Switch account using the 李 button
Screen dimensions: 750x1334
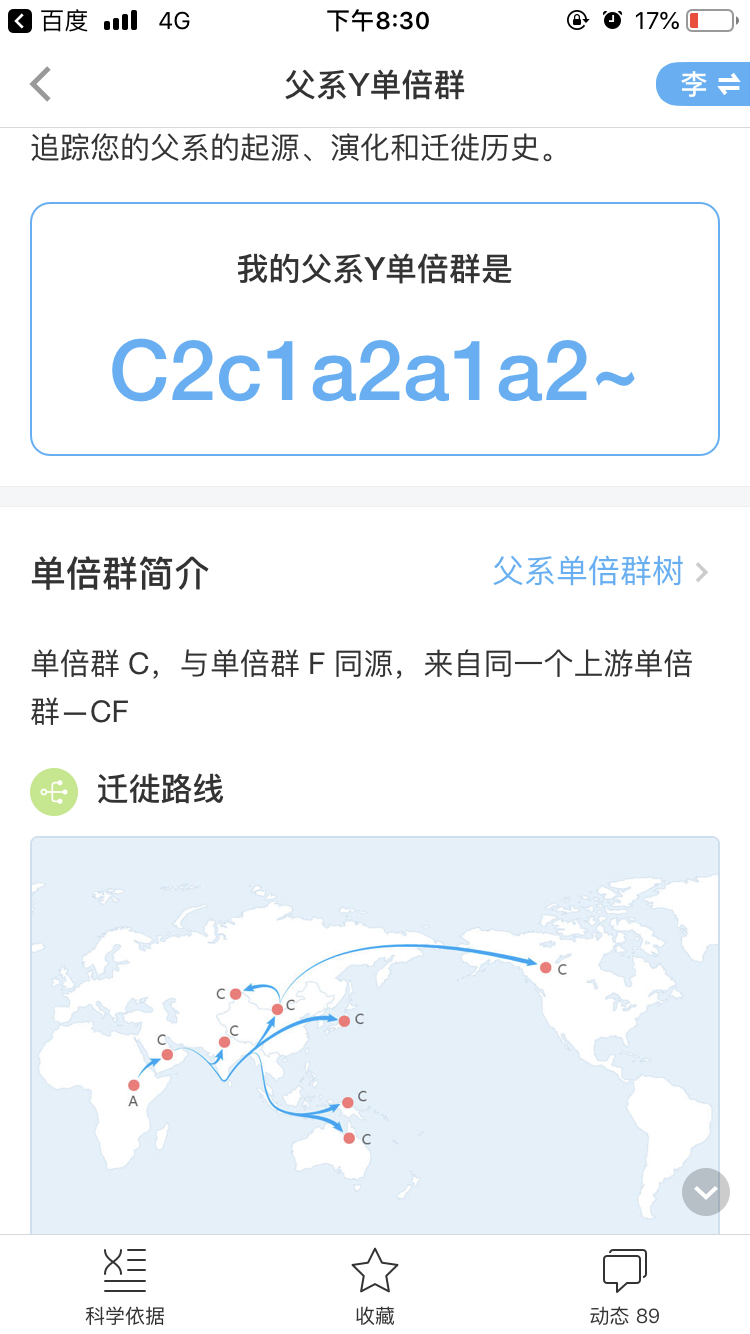click(x=704, y=84)
